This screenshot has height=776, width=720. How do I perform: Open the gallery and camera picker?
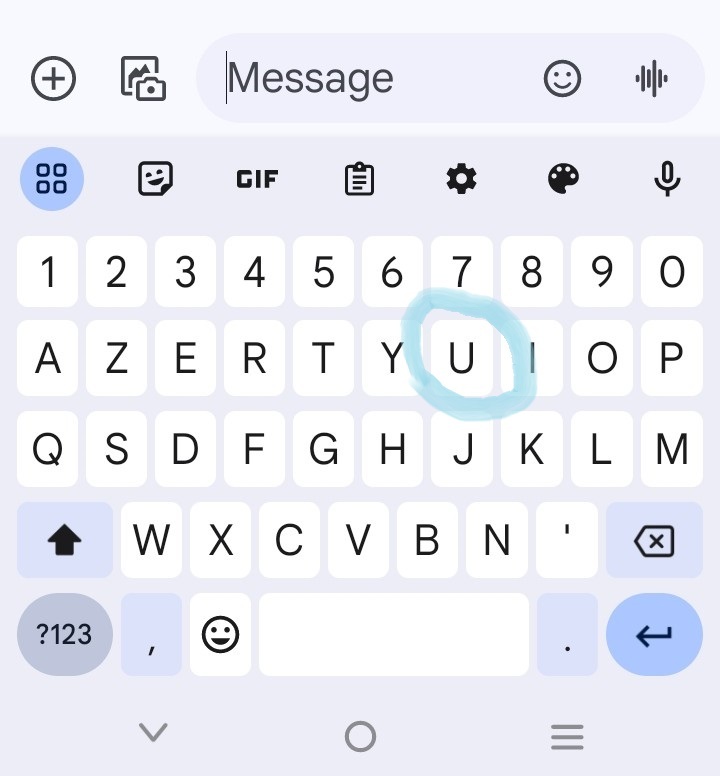coord(144,78)
